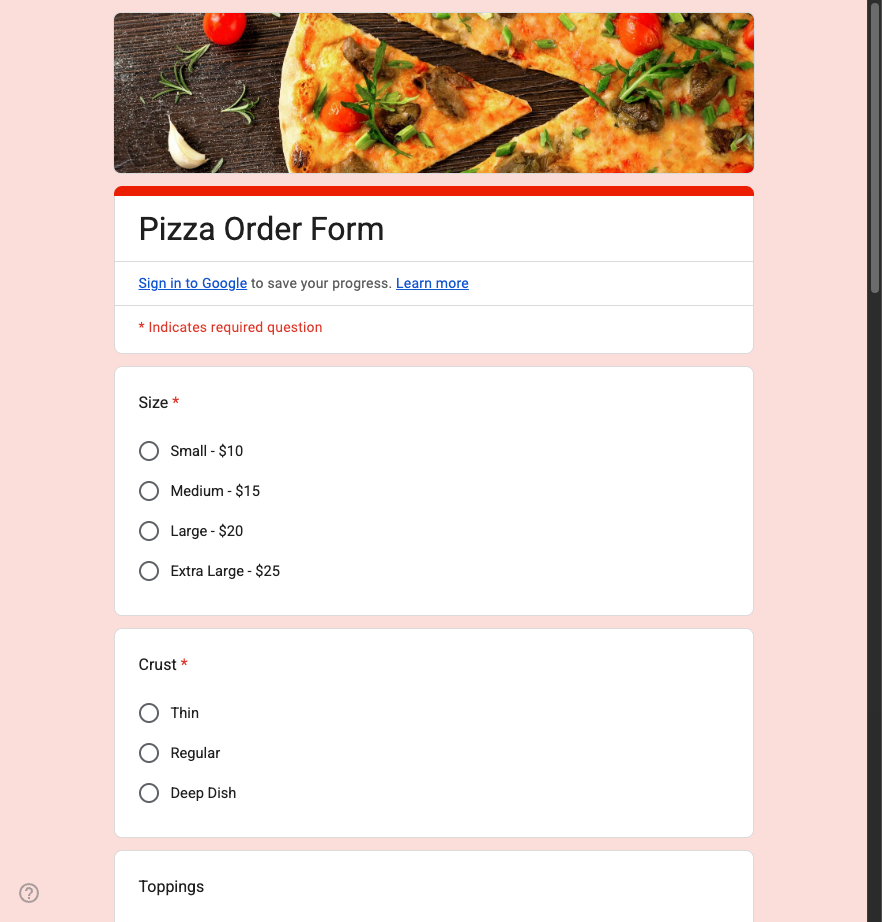Image resolution: width=882 pixels, height=922 pixels.
Task: Click the Size question card
Action: [x=433, y=489]
